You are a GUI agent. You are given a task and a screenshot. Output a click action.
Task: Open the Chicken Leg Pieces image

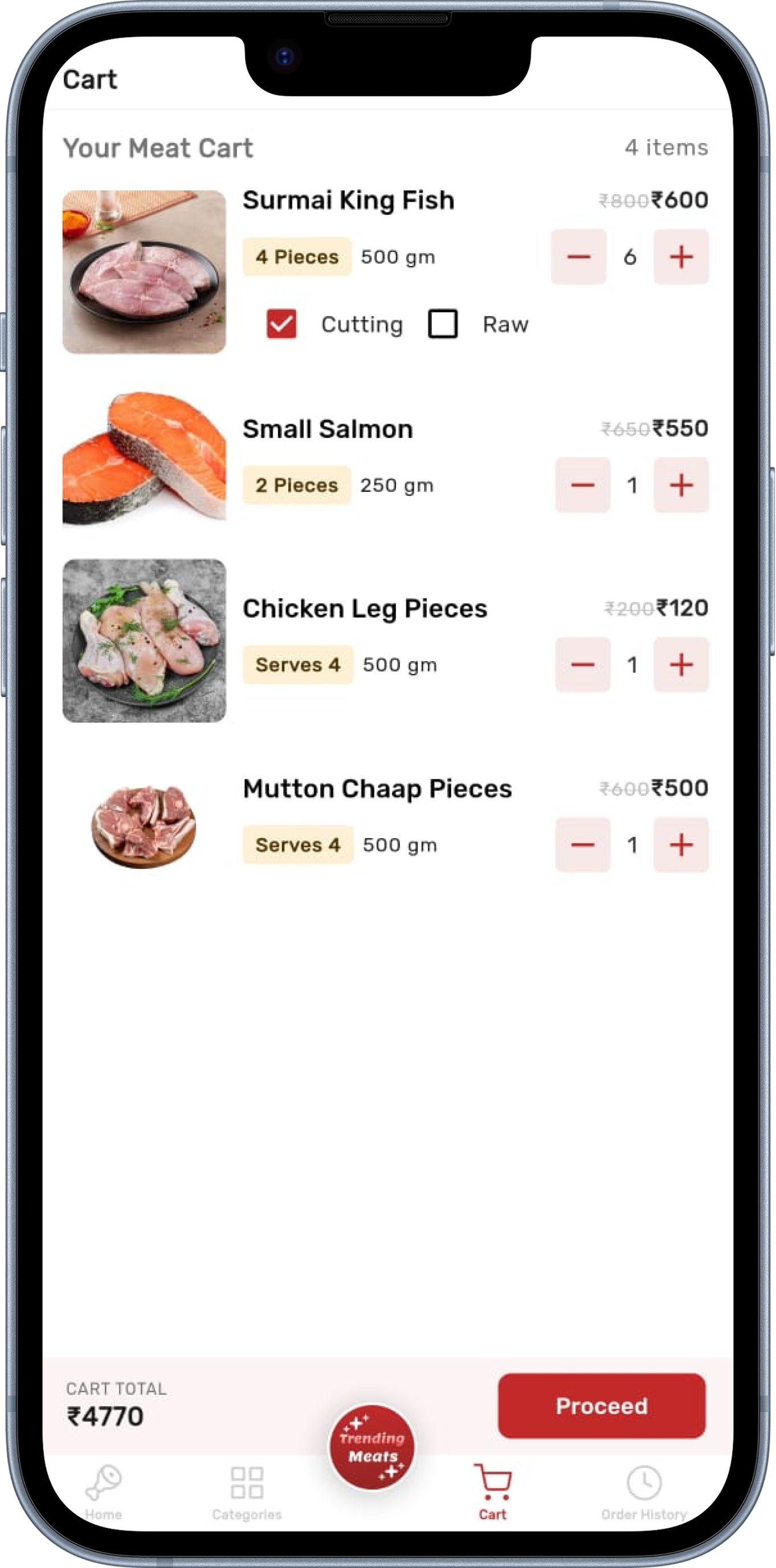click(x=144, y=641)
